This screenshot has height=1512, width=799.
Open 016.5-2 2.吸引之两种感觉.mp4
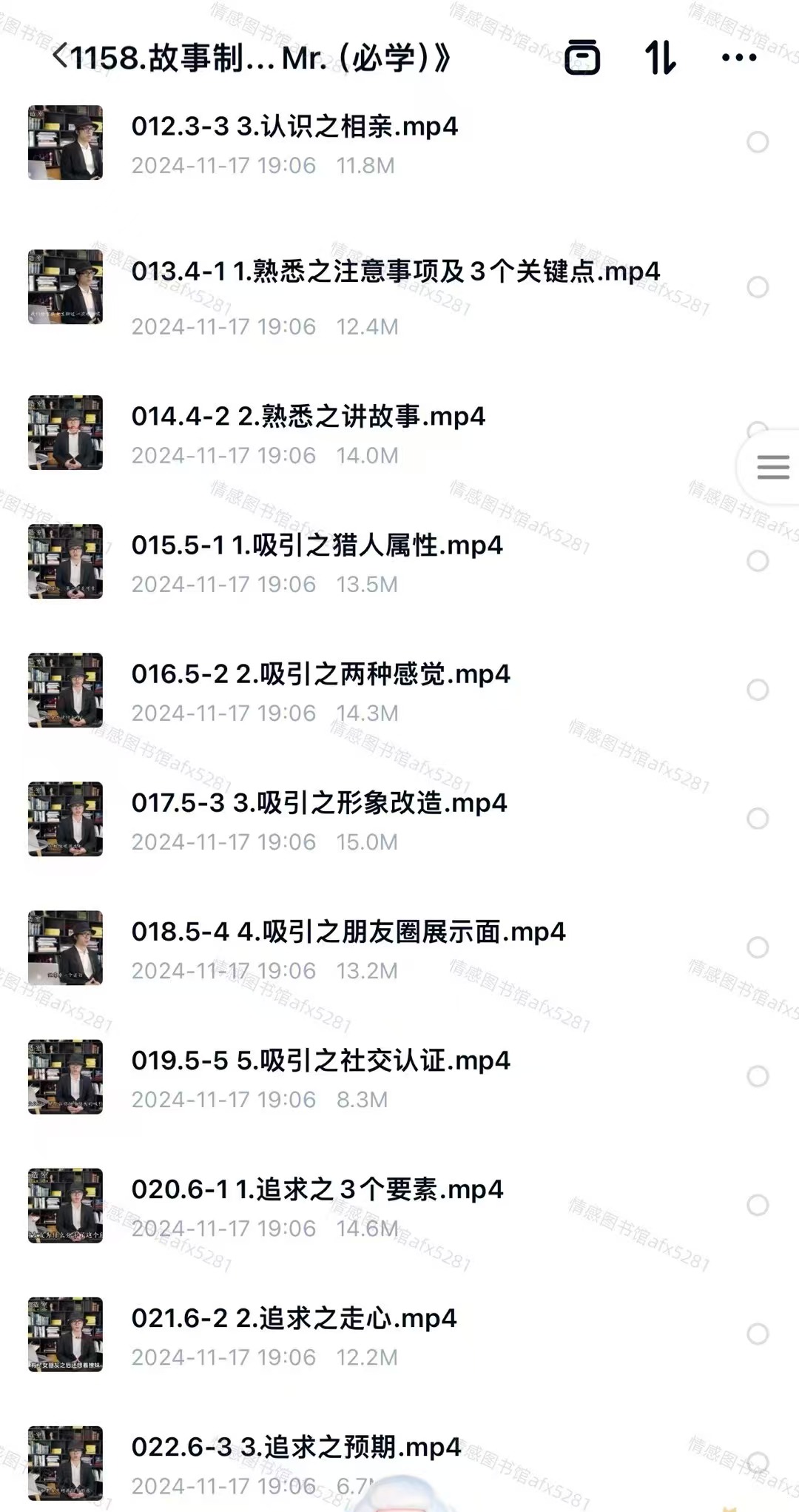[320, 674]
